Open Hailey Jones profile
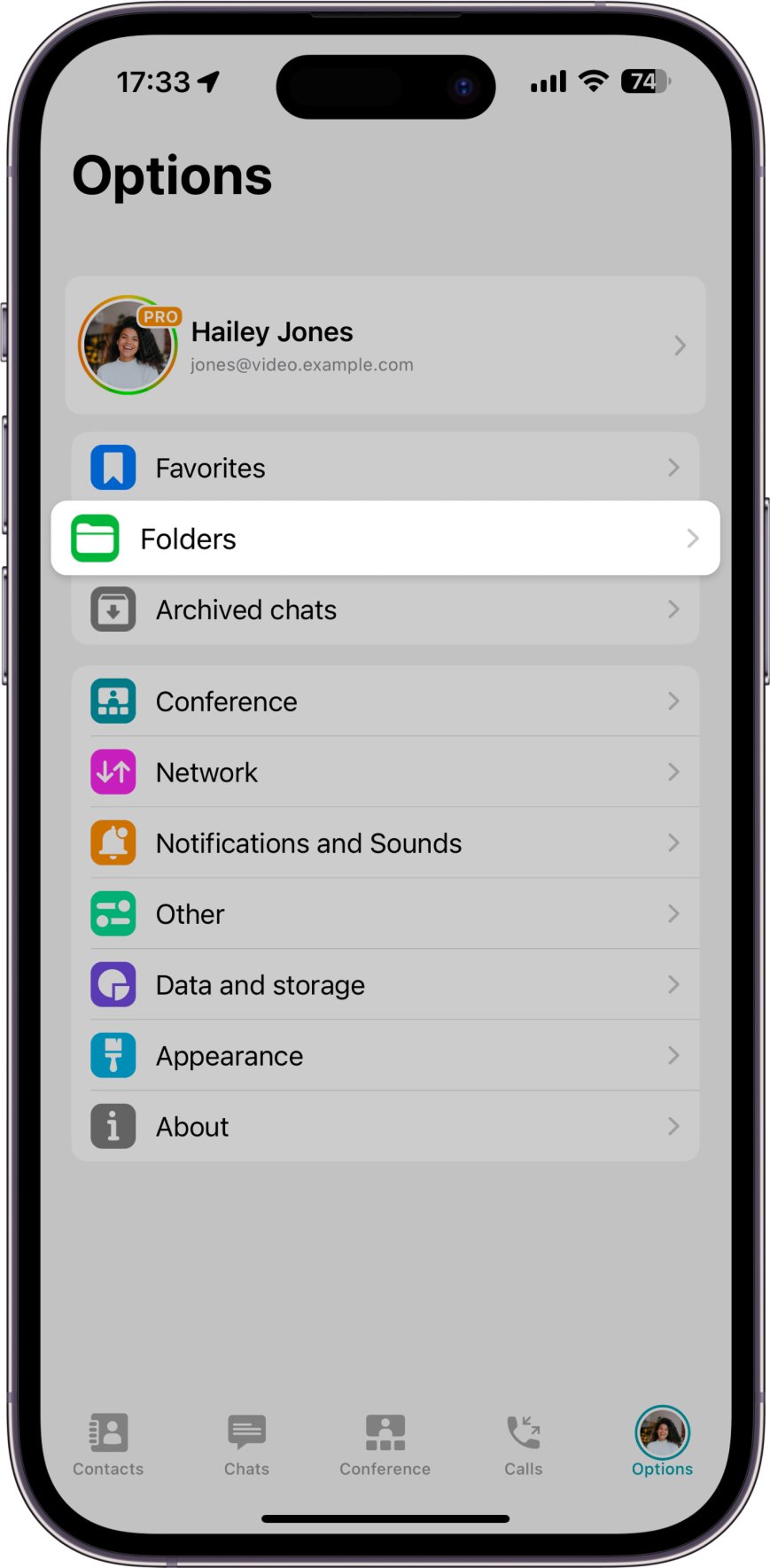770x1568 pixels. click(x=385, y=345)
